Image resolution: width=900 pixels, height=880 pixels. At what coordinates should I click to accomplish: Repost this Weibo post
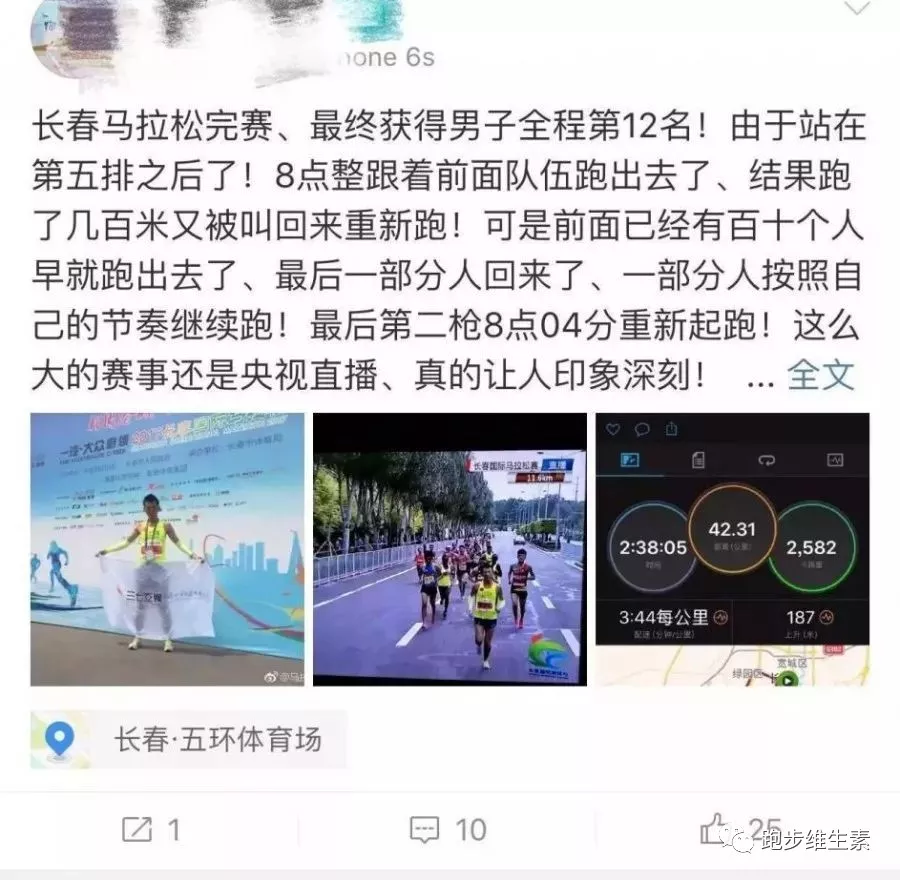[151, 828]
